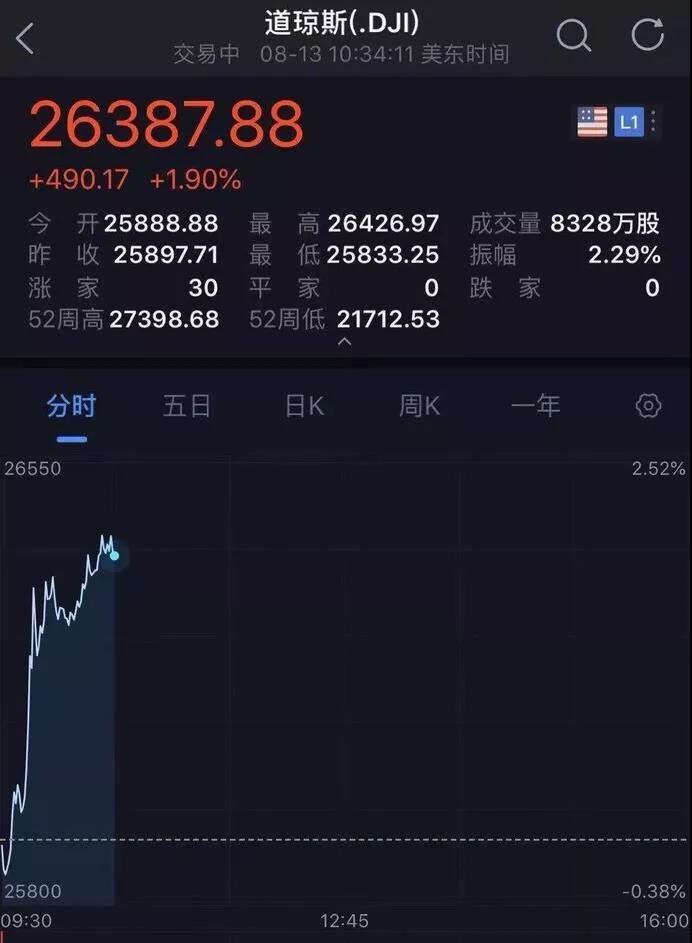Screen dimensions: 692x943
Task: Select the 分时 intraday chart tab
Action: (x=71, y=406)
